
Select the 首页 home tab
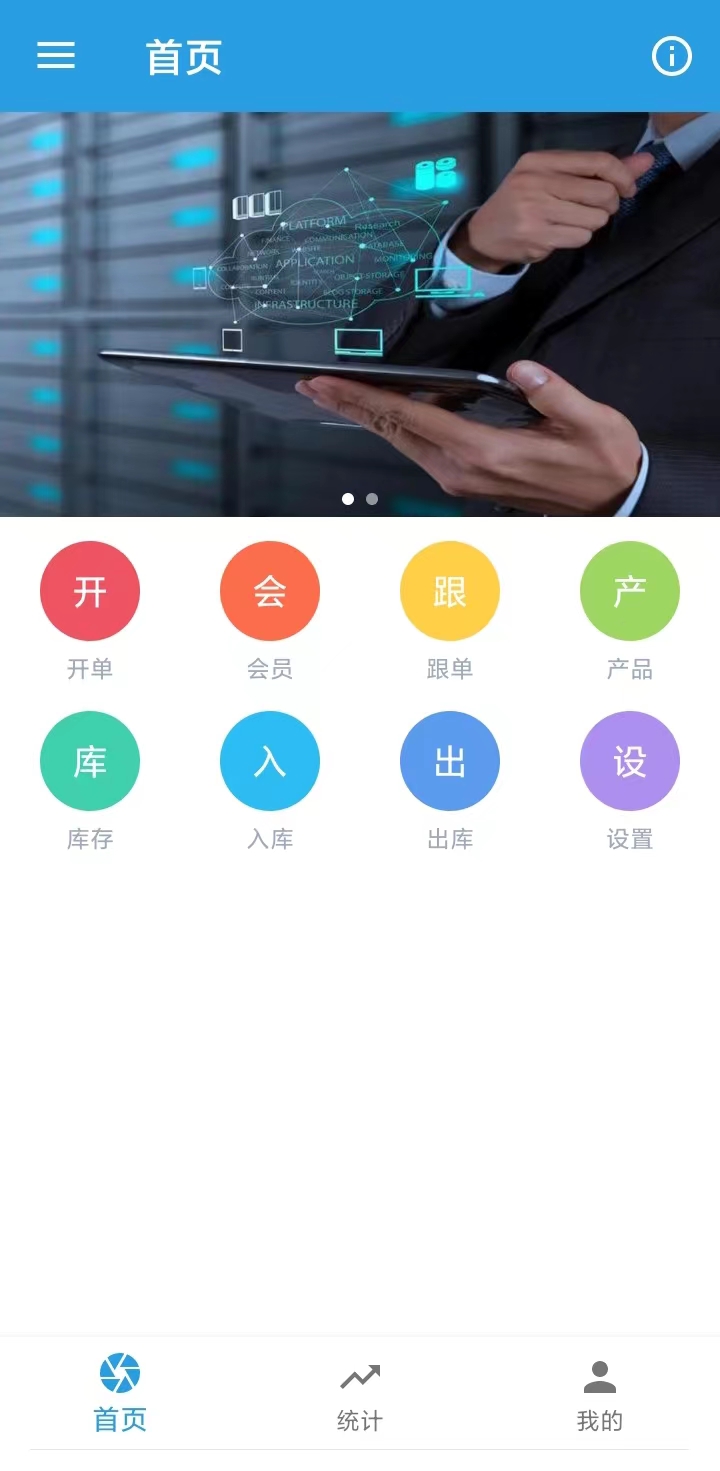click(120, 1394)
